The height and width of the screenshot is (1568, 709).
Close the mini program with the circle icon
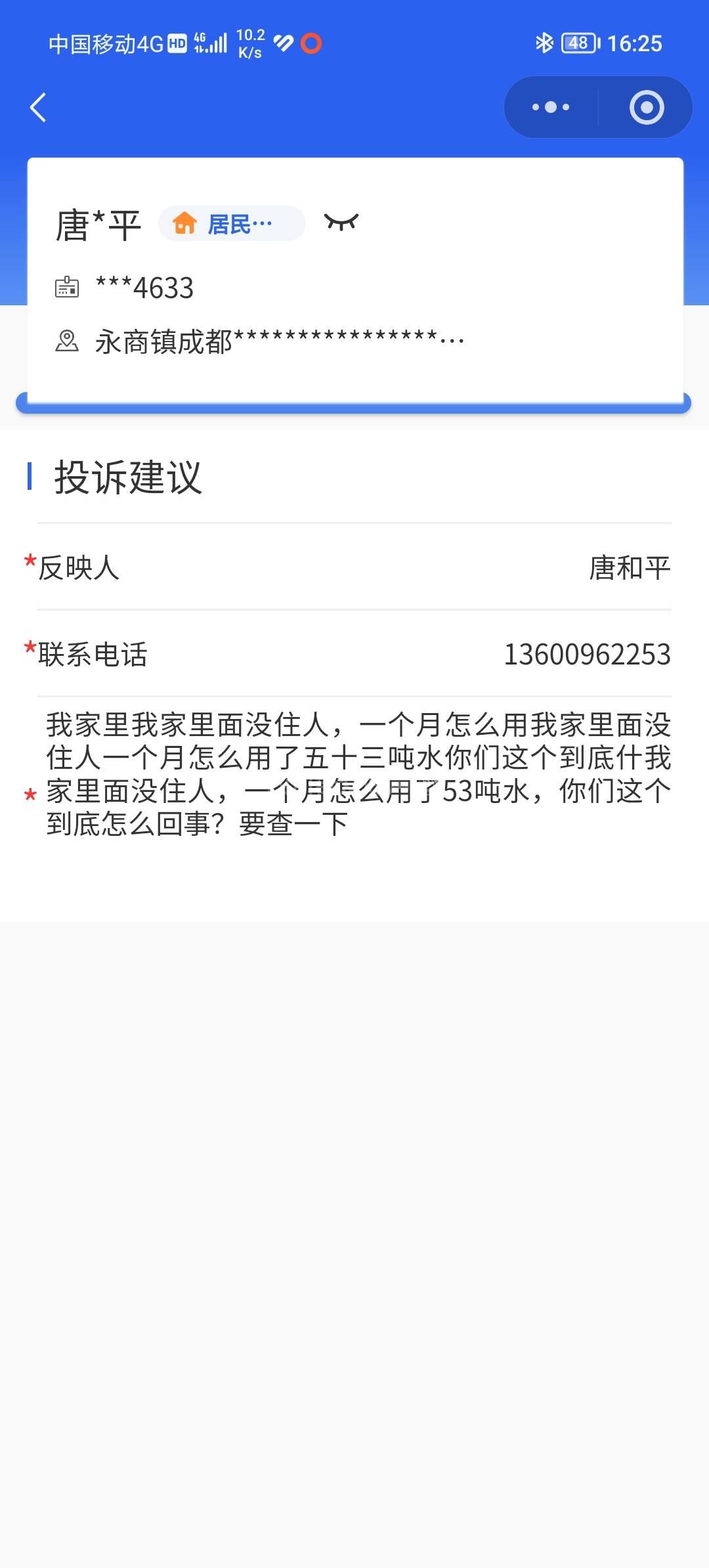[x=646, y=107]
